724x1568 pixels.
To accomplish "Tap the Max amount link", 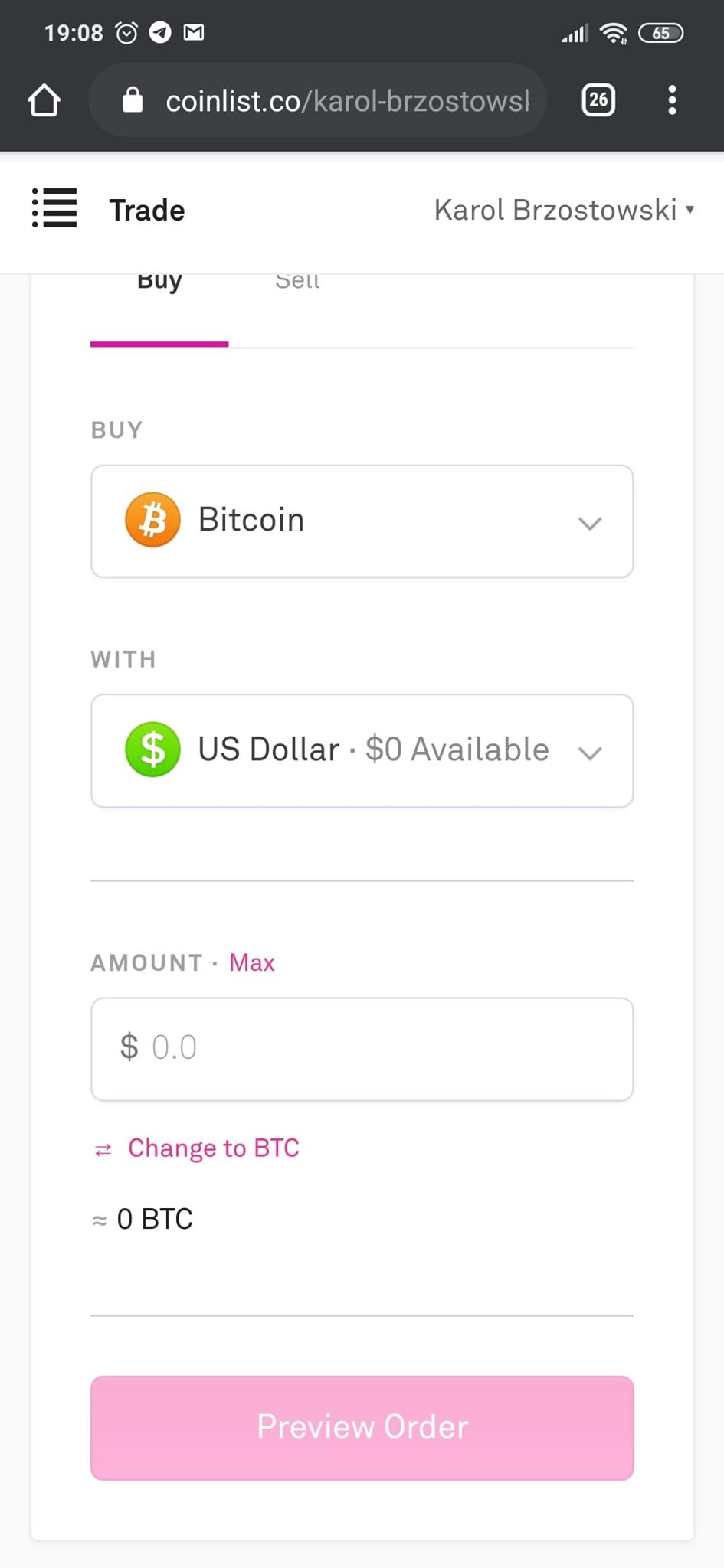I will tap(252, 962).
